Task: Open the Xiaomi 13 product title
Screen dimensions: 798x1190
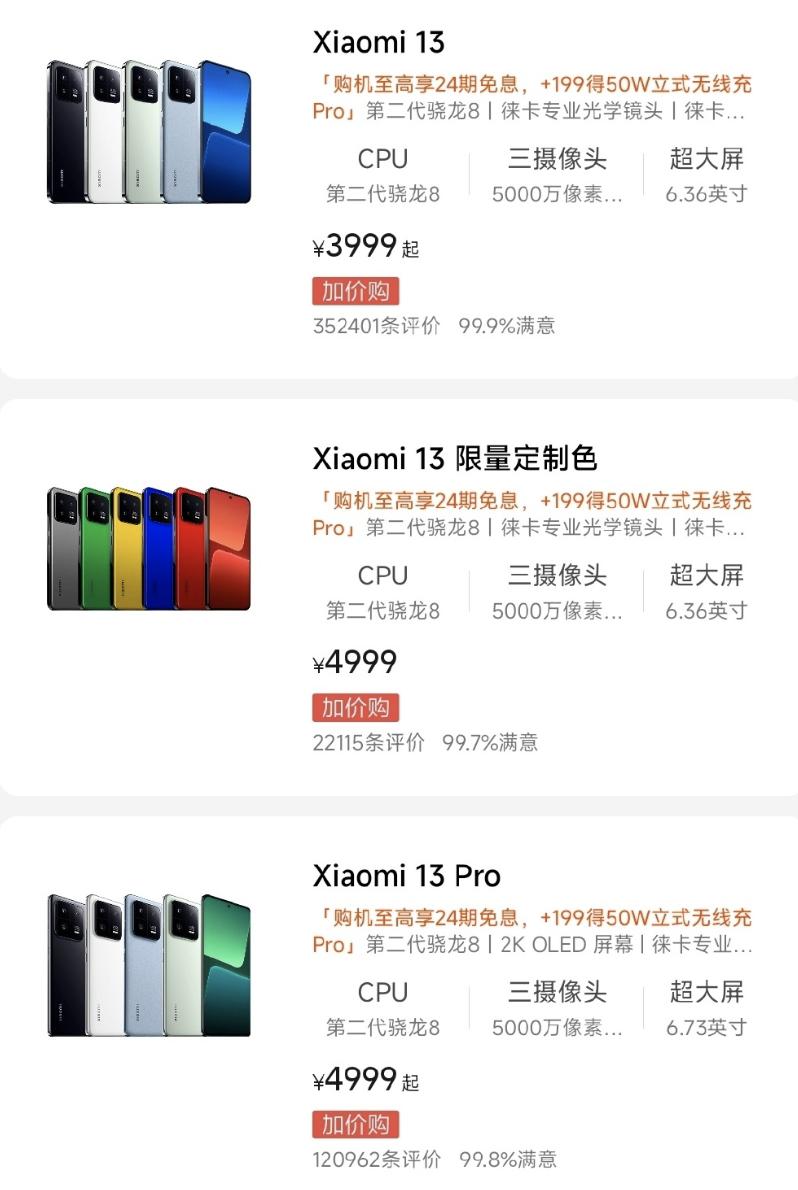Action: (370, 43)
